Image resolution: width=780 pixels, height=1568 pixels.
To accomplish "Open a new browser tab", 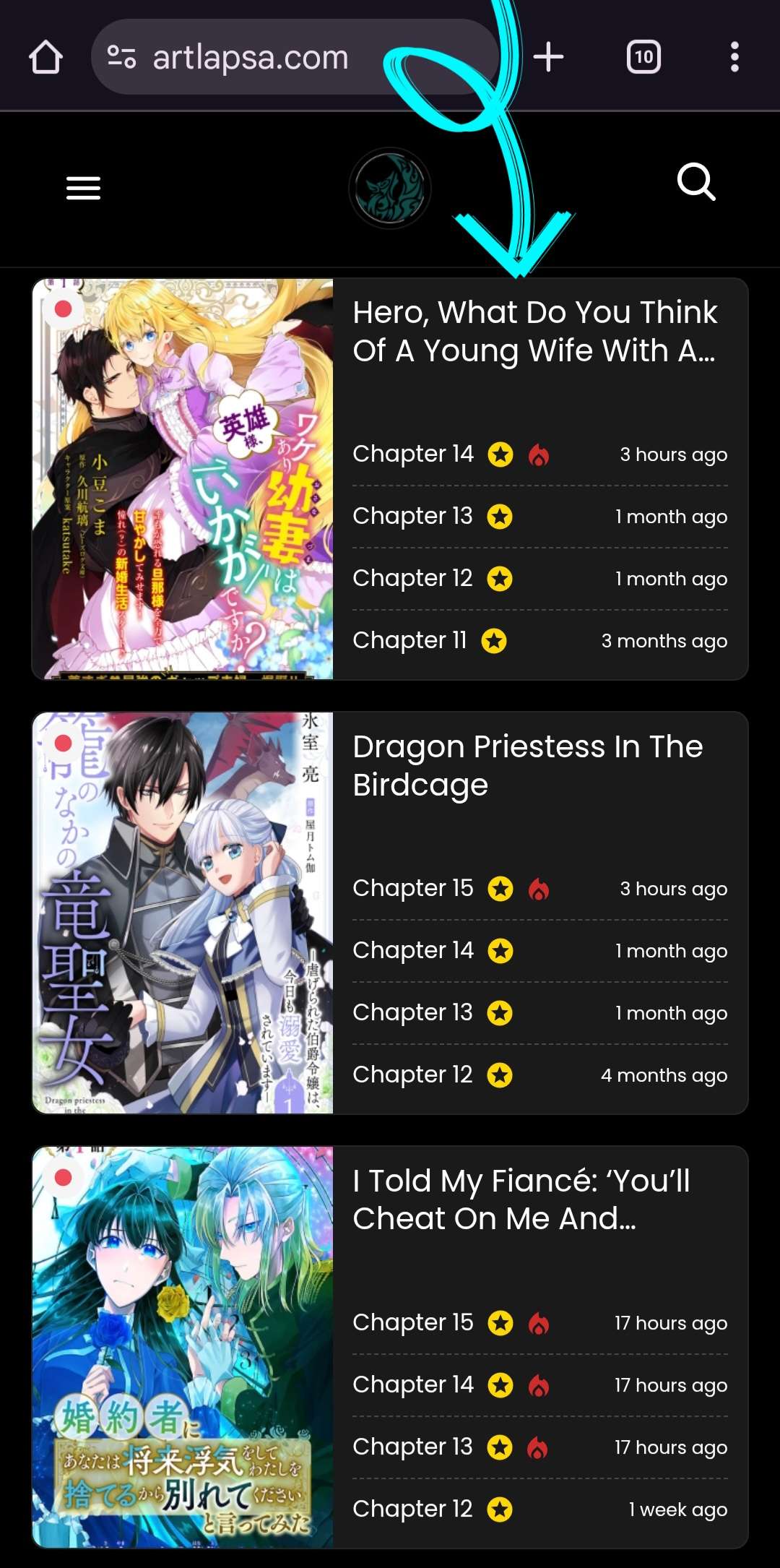I will [x=548, y=57].
